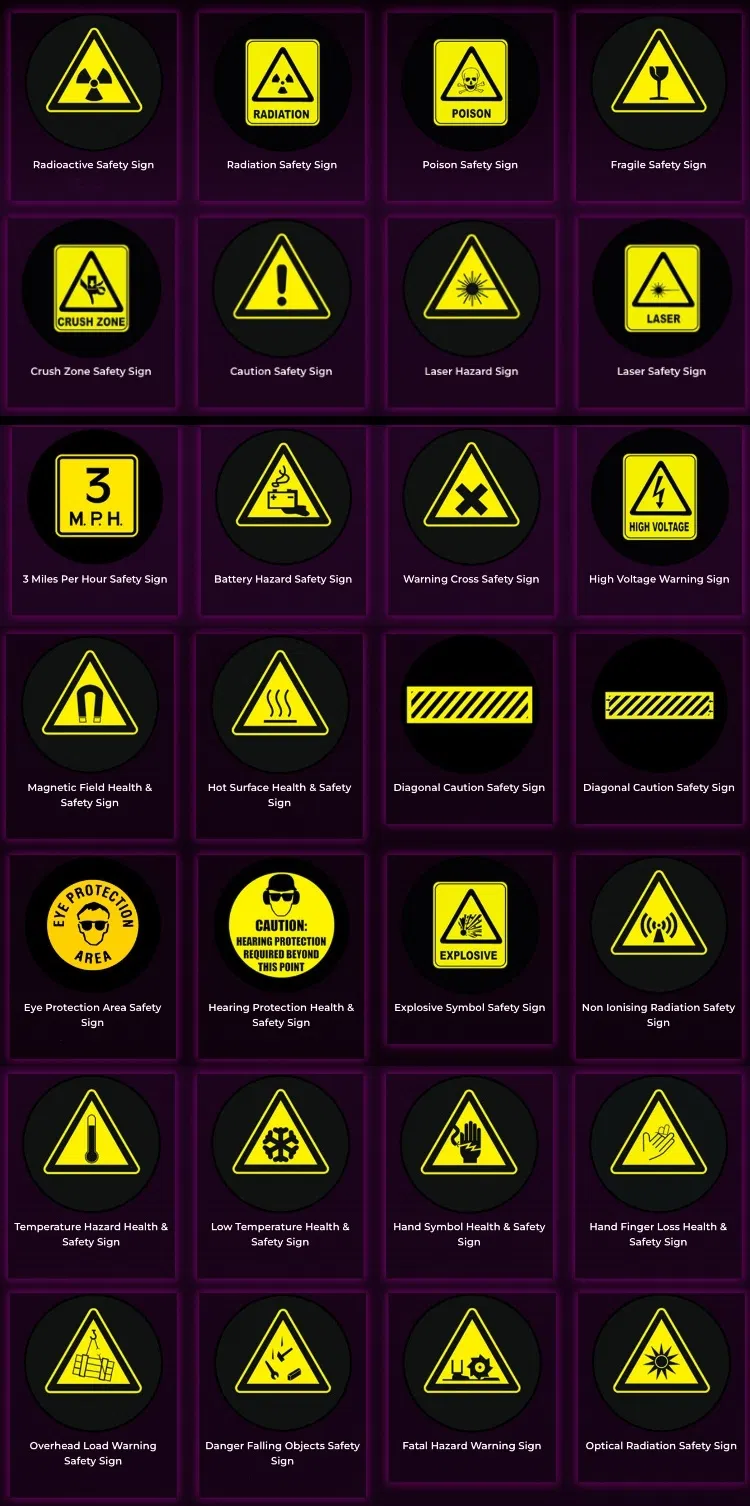The image size is (750, 1506).
Task: Click the Explosive Symbol Safety Sign
Action: pyautogui.click(x=468, y=921)
